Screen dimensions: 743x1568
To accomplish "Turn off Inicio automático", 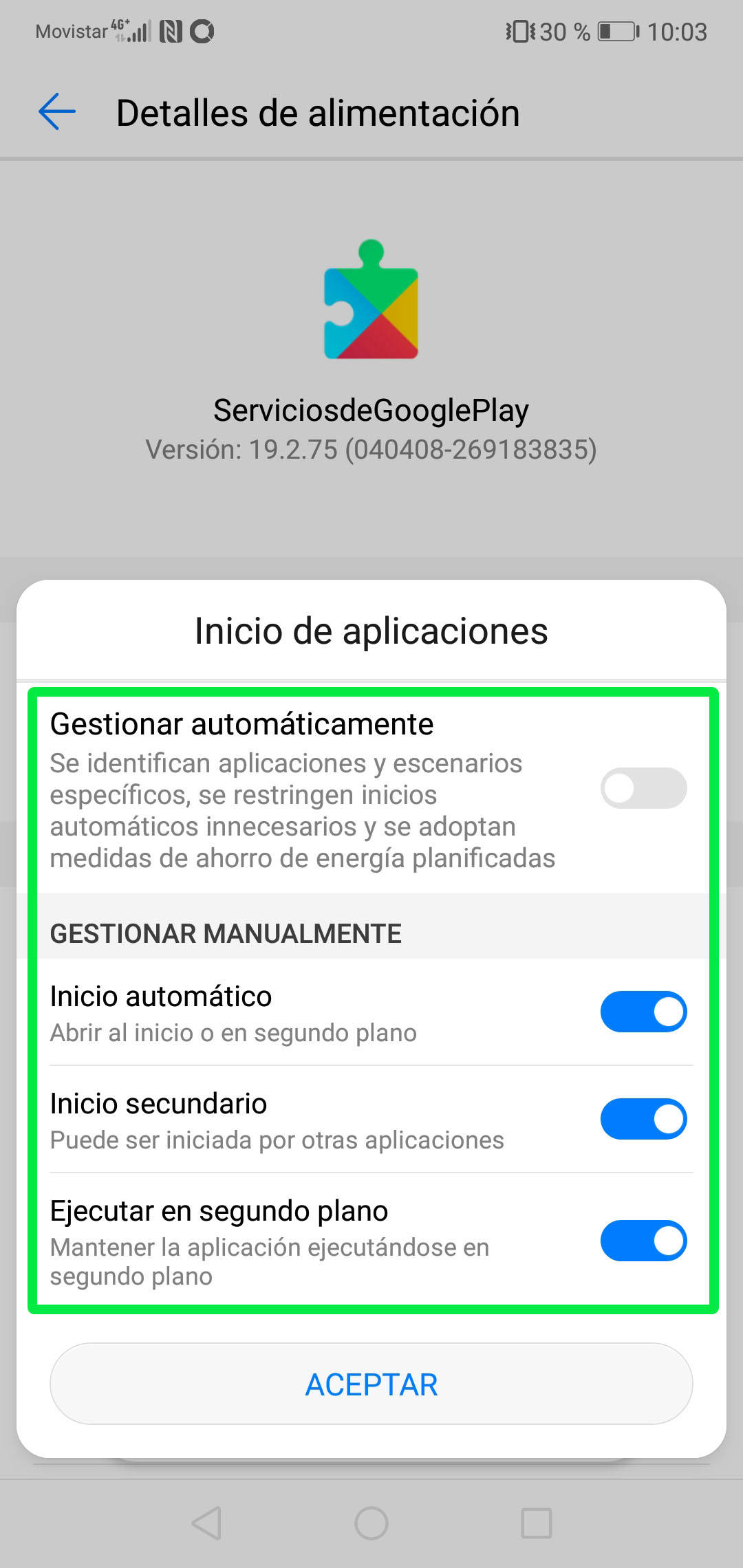I will 643,1012.
